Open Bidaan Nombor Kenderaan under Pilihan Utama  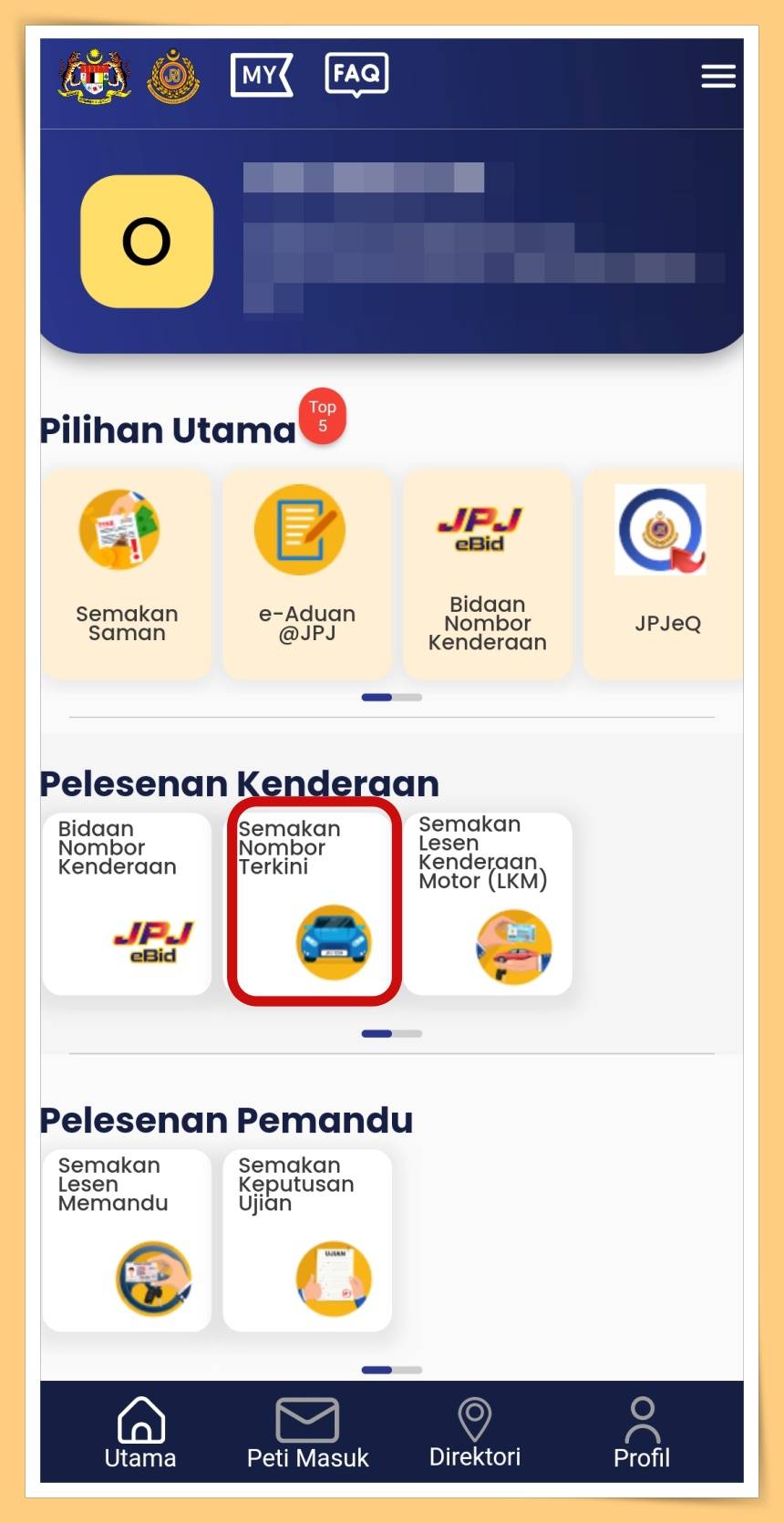point(487,573)
